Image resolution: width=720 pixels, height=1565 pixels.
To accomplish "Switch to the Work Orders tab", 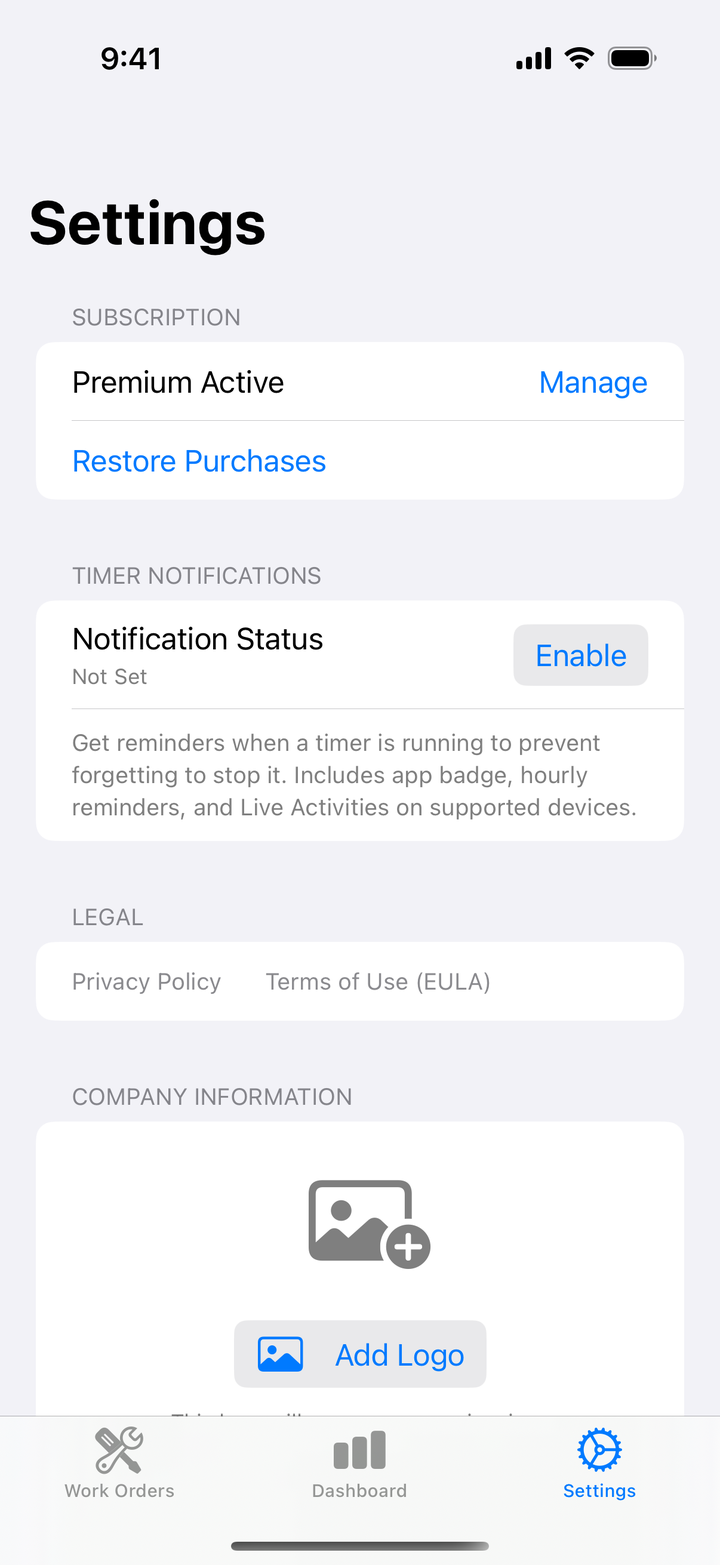I will click(x=119, y=1463).
